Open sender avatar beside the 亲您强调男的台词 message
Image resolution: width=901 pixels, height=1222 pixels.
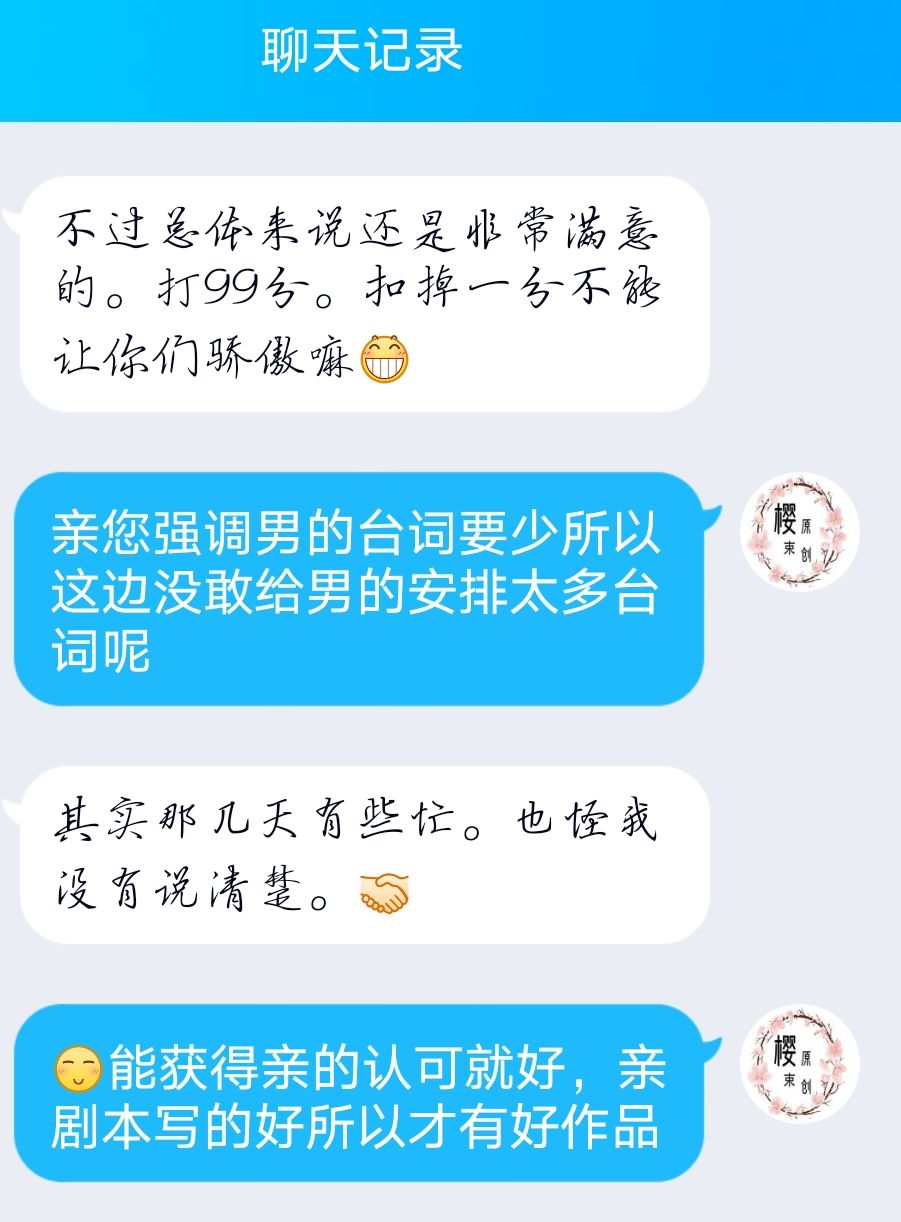pos(799,532)
